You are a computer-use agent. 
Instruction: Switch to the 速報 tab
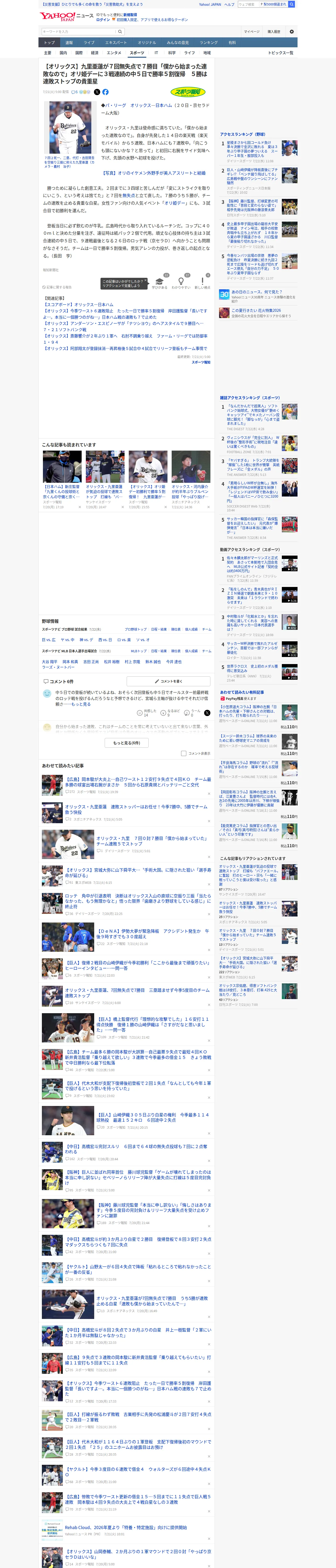[69, 43]
